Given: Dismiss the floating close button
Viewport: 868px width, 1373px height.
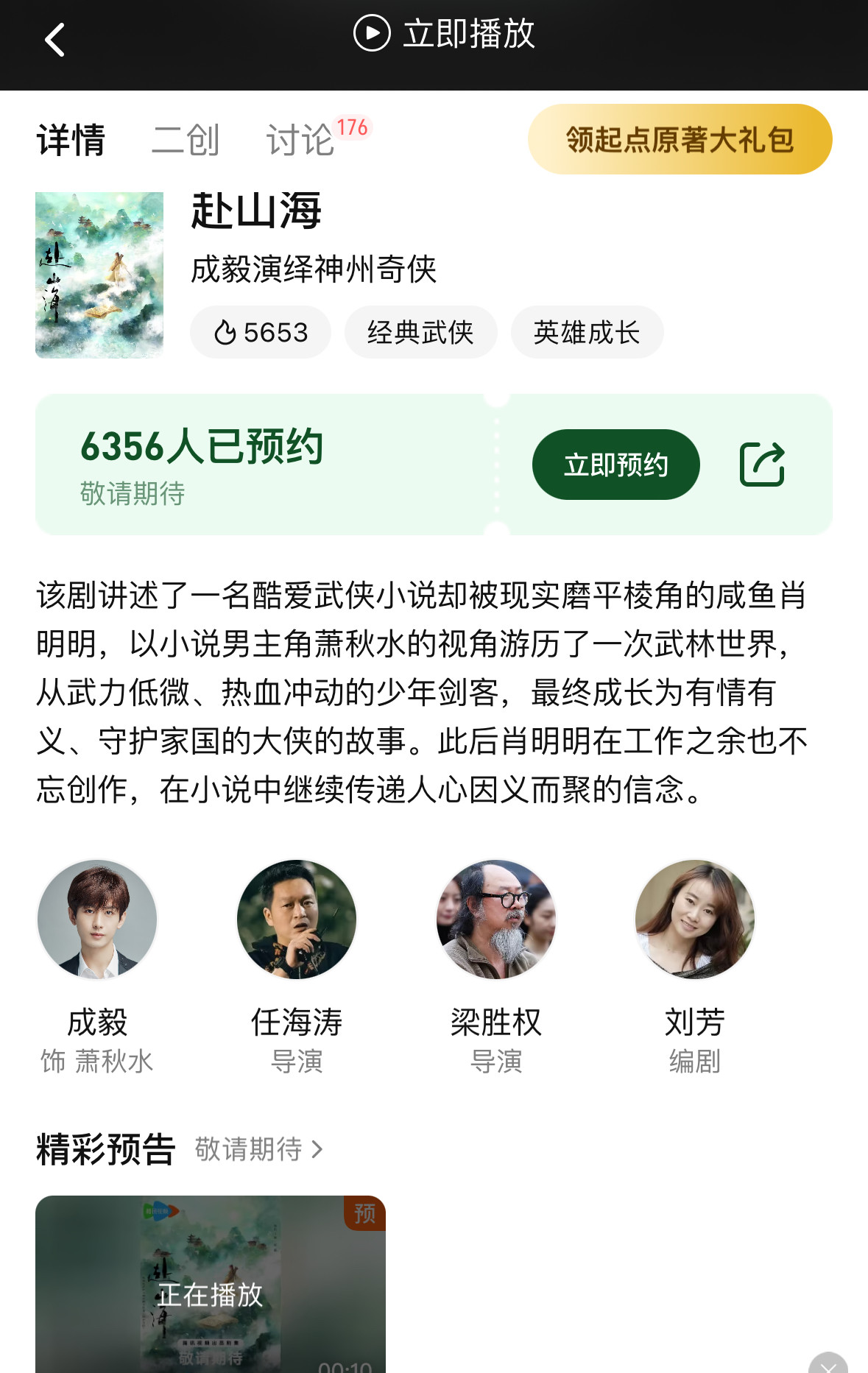Looking at the screenshot, I should coord(828,1364).
